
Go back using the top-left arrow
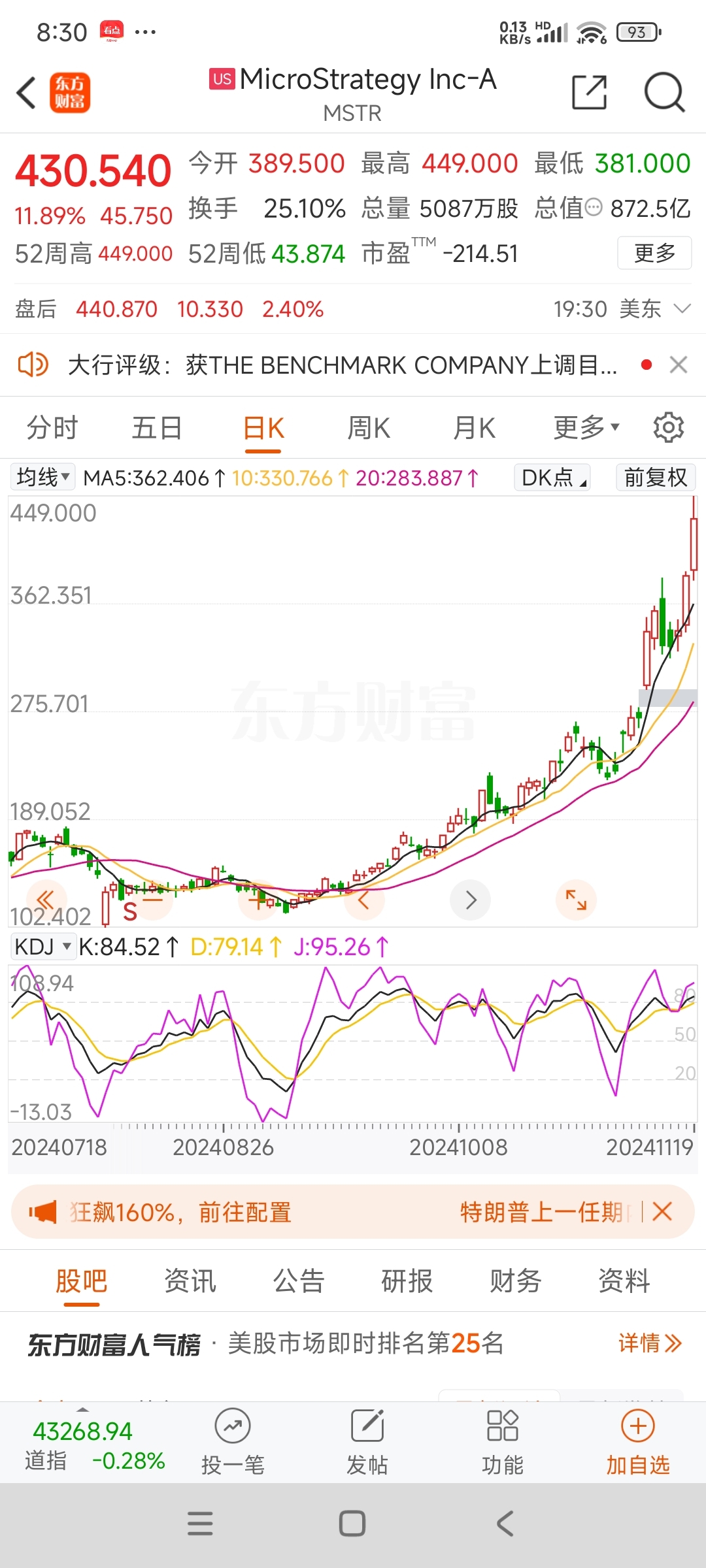click(26, 92)
